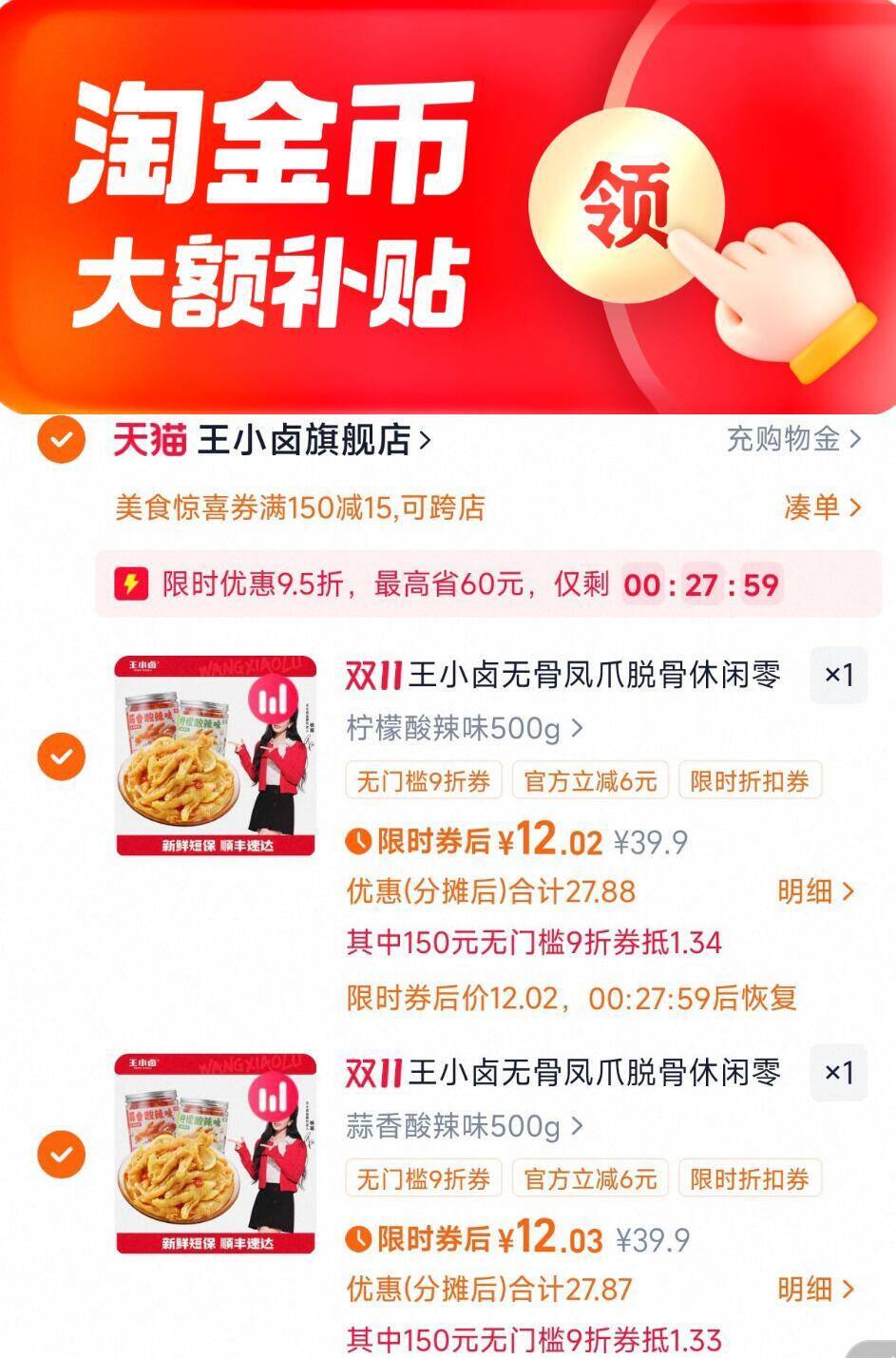Open 充购物金 top-up
The image size is (896, 1358).
(793, 439)
